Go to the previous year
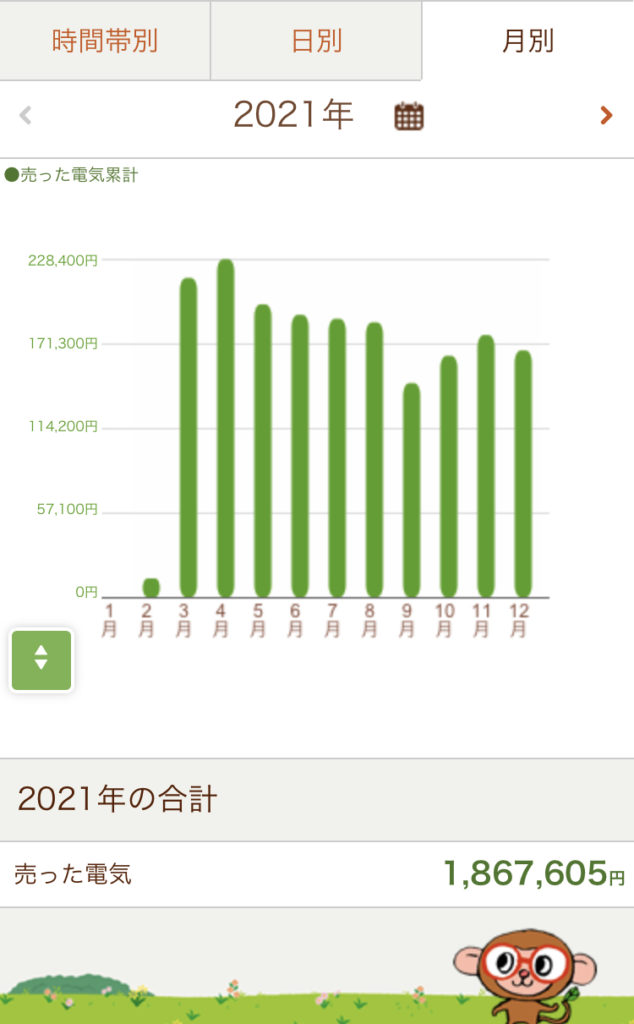Viewport: 634px width, 1024px height. tap(26, 116)
